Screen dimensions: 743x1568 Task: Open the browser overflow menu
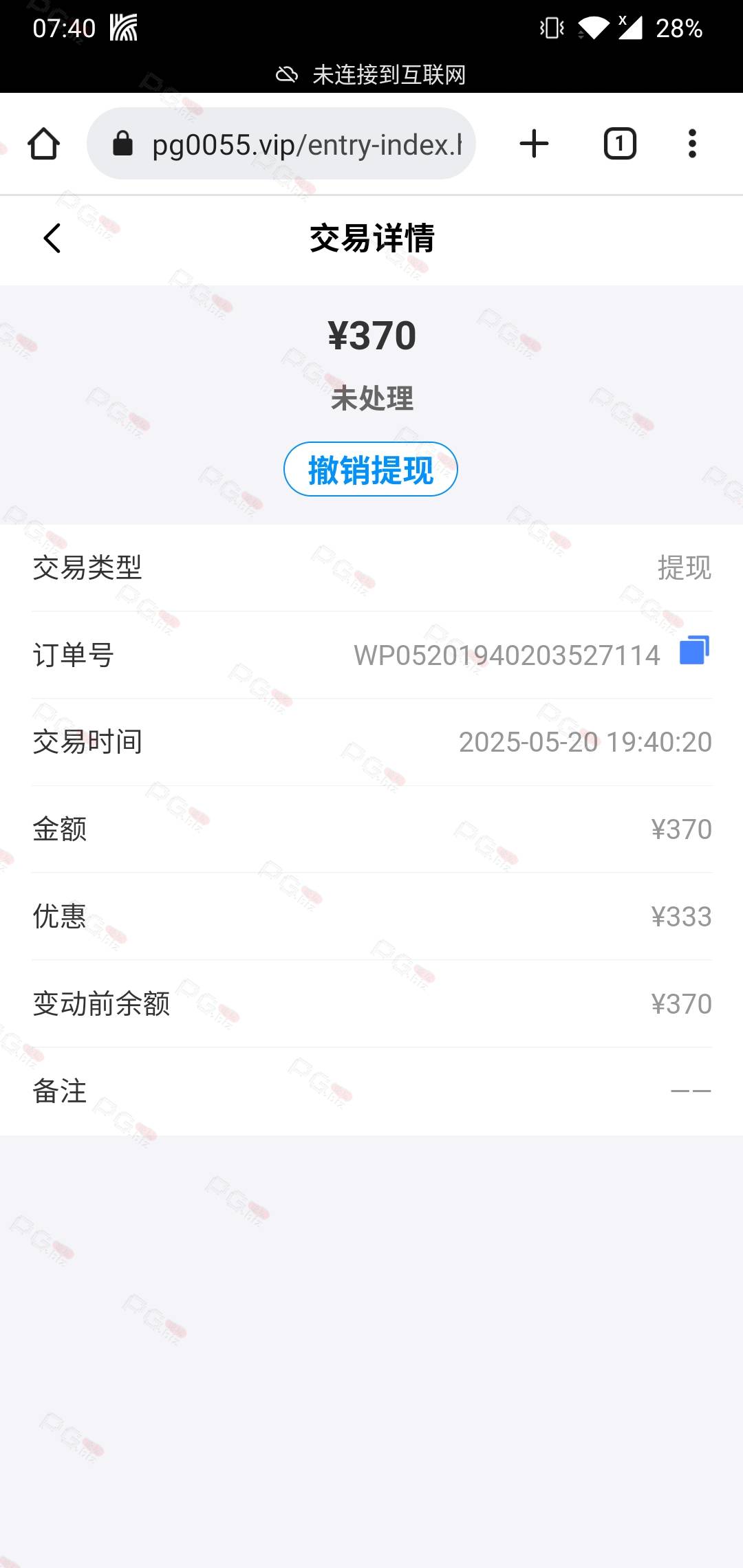tap(692, 144)
